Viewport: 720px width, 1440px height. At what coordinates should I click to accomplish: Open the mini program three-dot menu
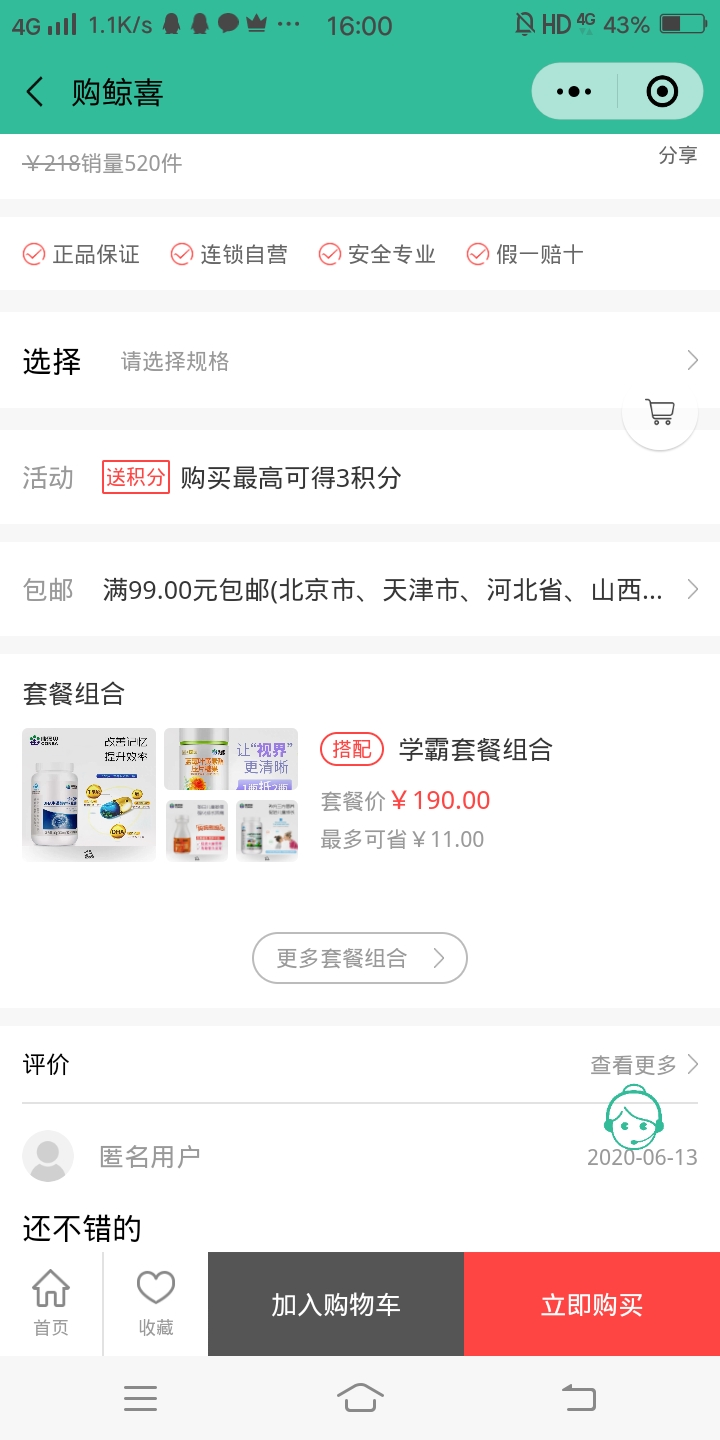573,92
